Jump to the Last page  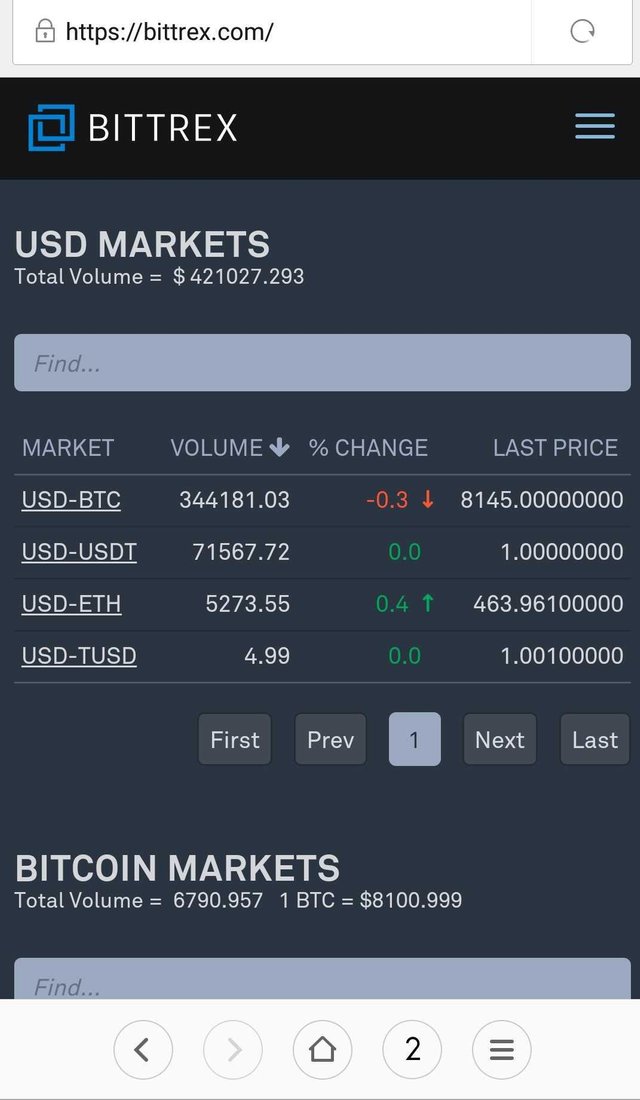pyautogui.click(x=595, y=740)
